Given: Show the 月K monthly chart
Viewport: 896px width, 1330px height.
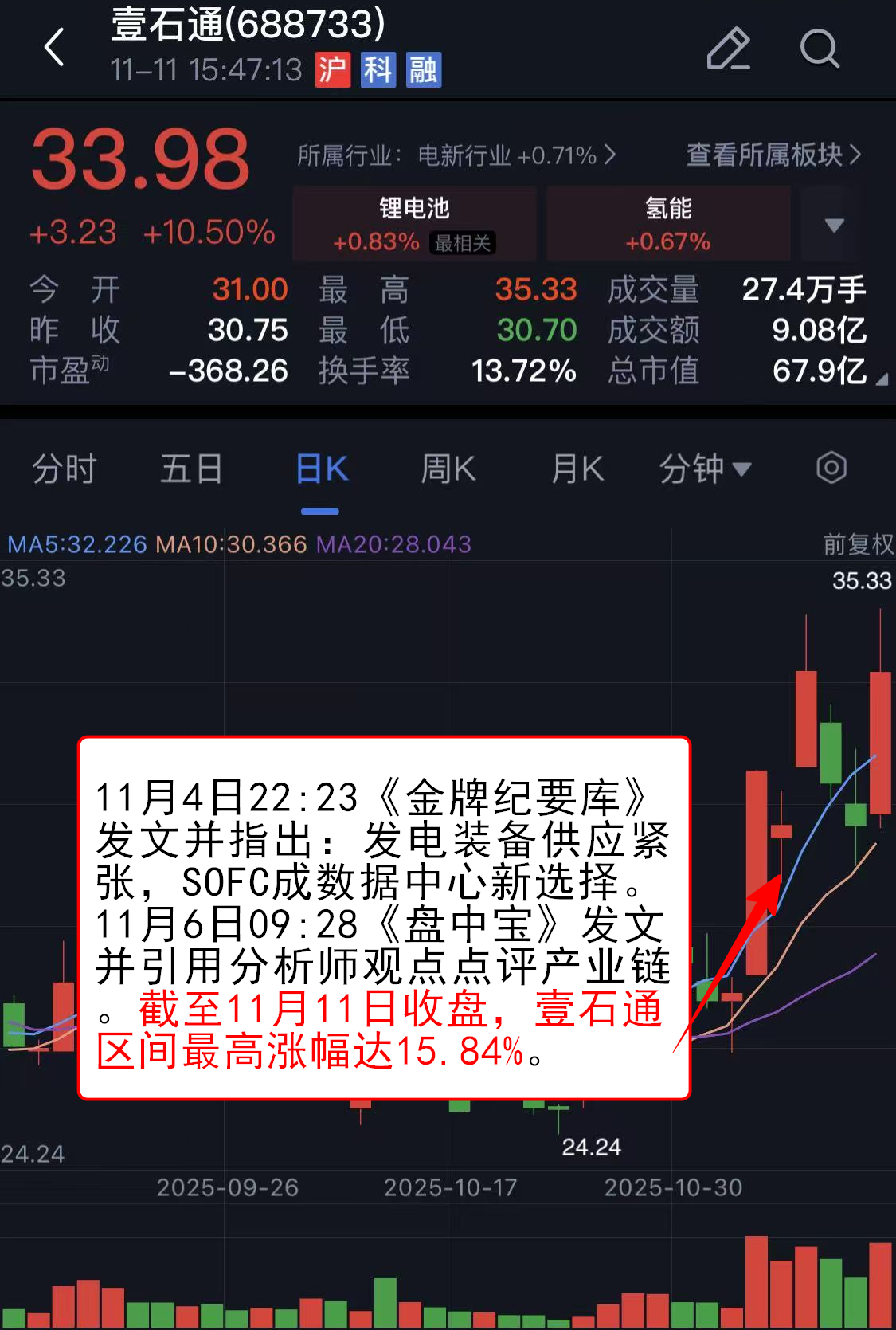Looking at the screenshot, I should [x=577, y=469].
